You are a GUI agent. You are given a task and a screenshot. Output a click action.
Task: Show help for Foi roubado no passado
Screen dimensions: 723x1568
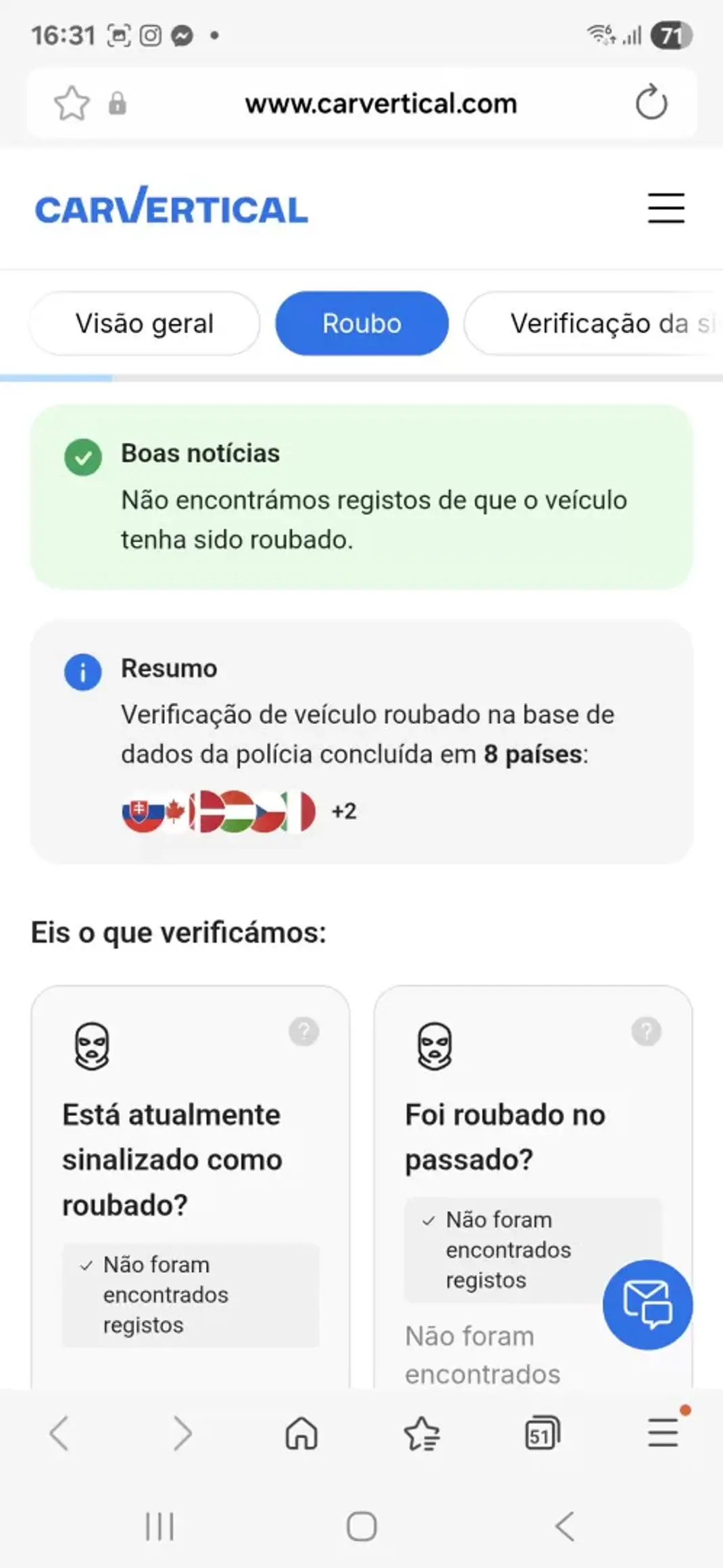point(646,1031)
